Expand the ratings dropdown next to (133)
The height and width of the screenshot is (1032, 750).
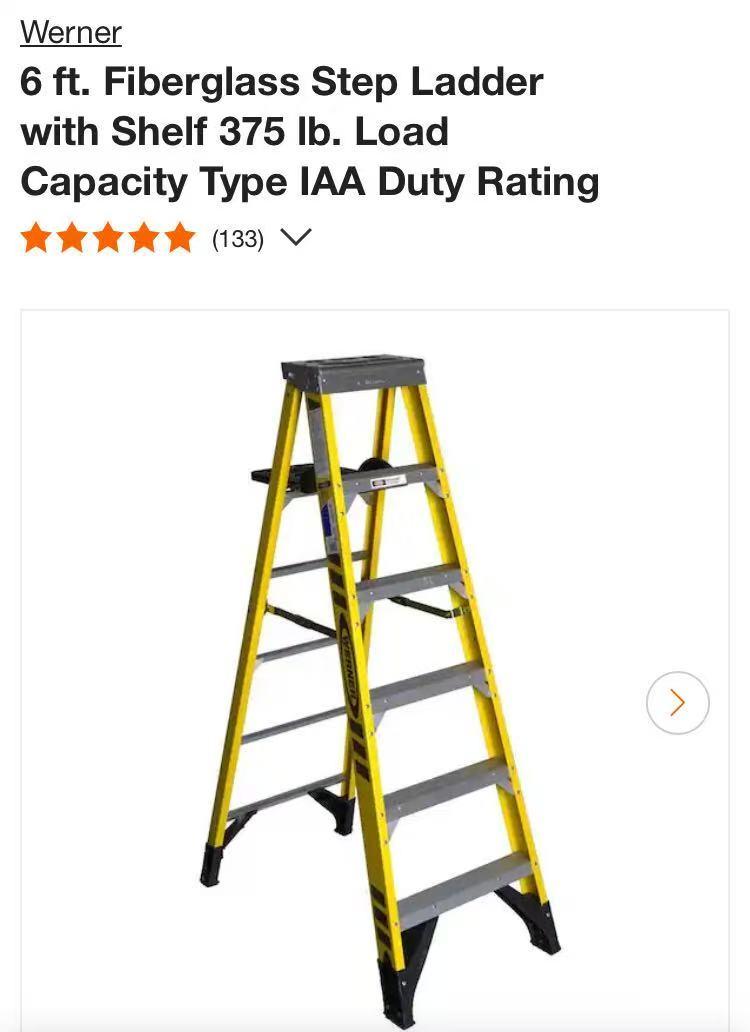[x=296, y=238]
